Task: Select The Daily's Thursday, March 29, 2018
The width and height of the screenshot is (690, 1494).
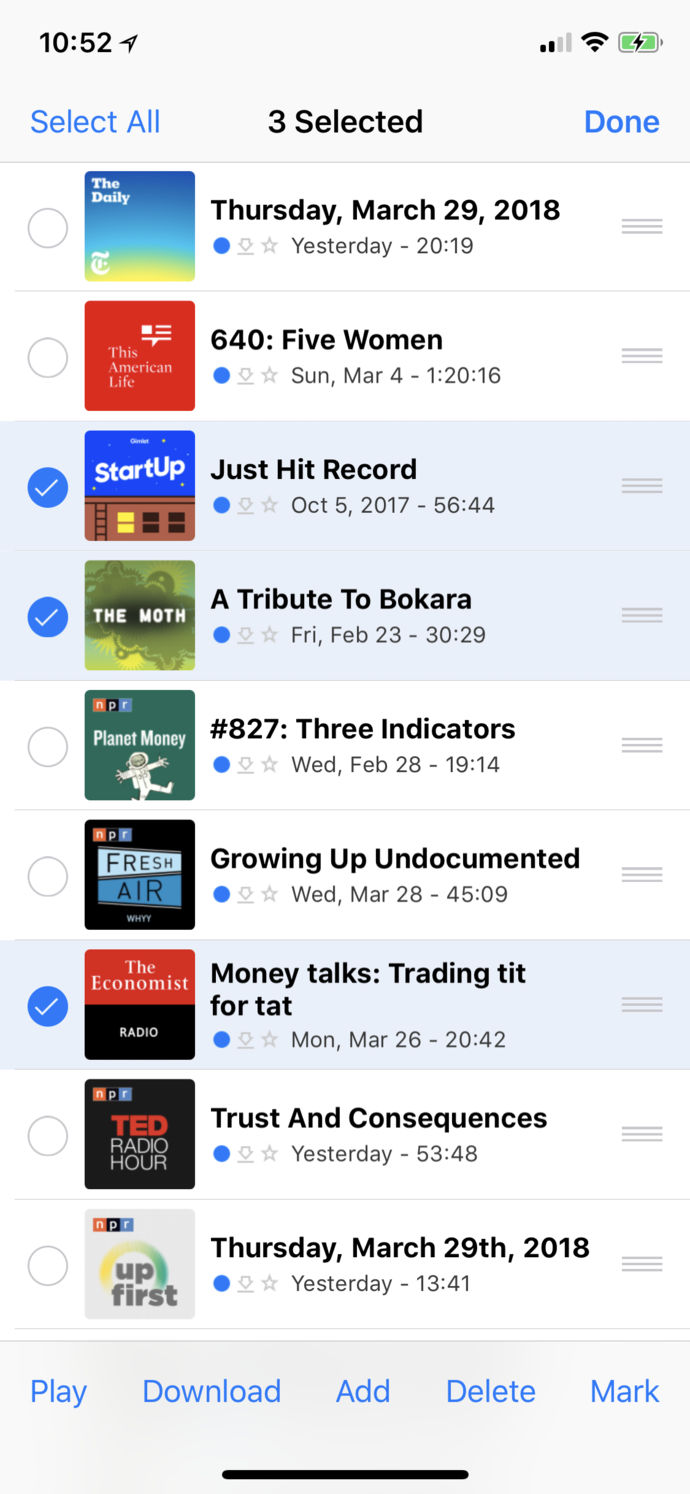Action: coord(48,228)
